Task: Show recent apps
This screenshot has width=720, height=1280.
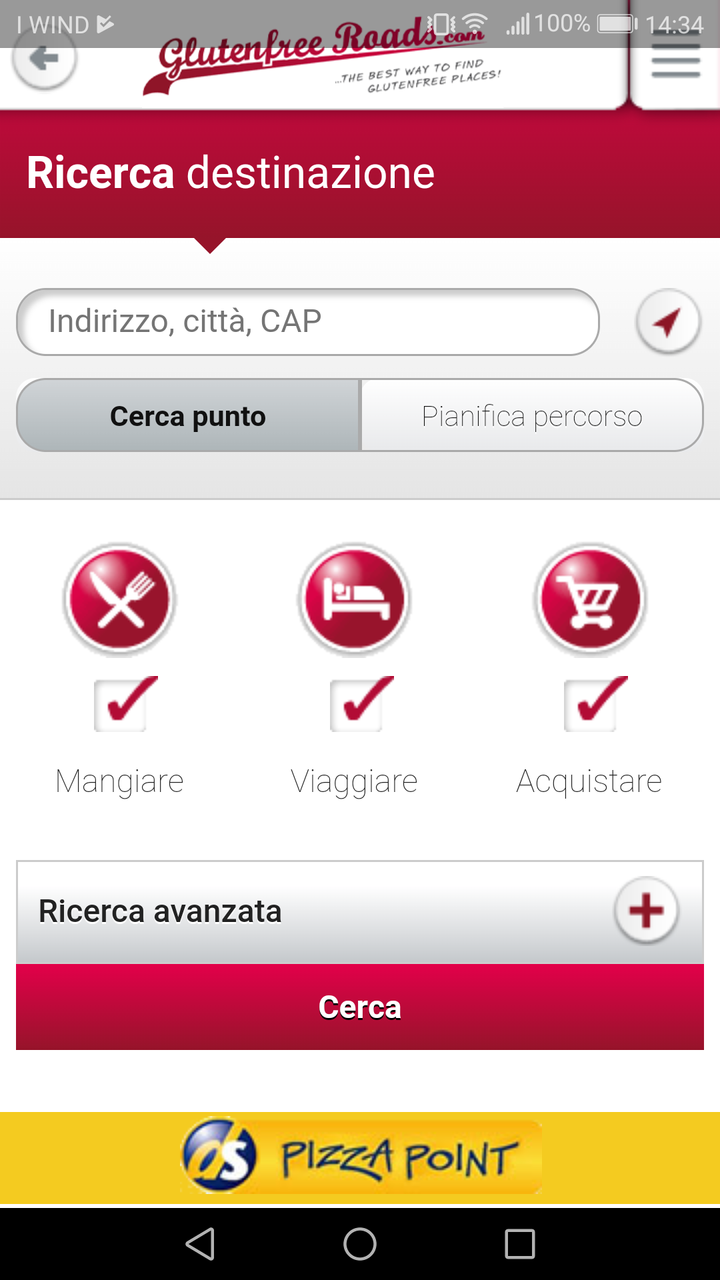Action: [520, 1244]
